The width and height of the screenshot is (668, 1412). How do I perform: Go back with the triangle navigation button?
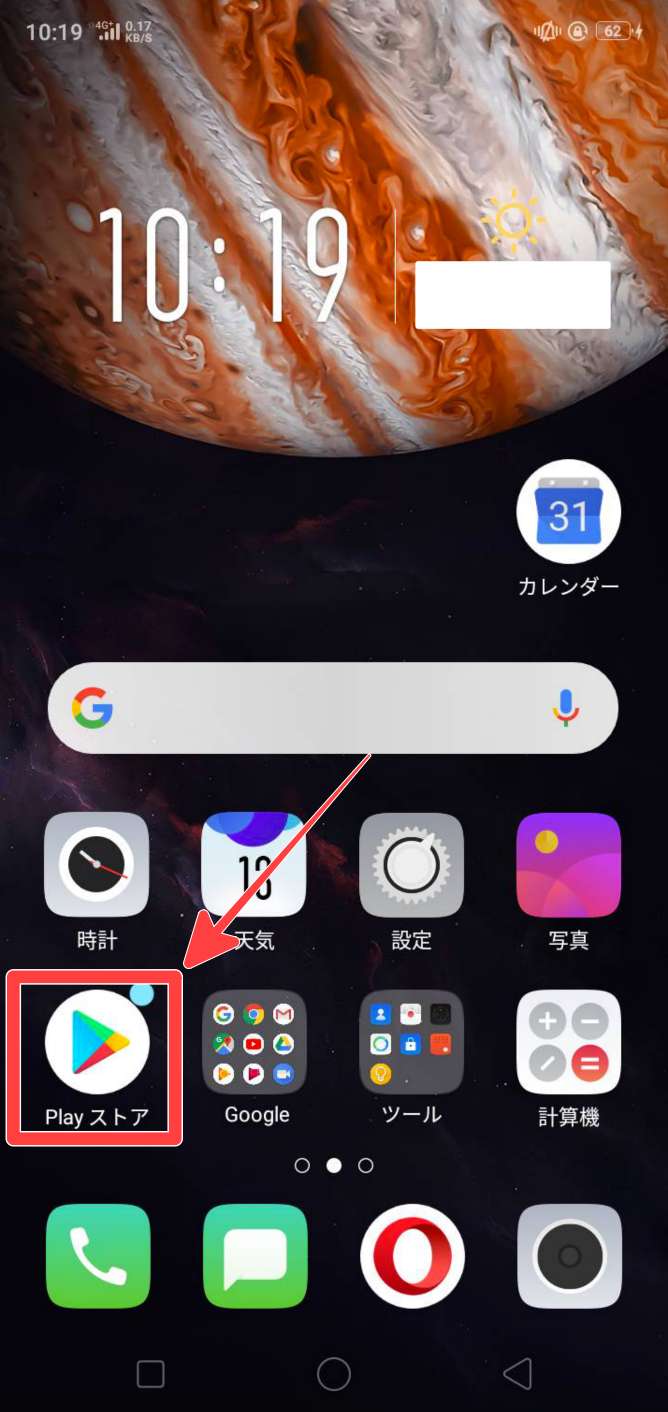click(518, 1374)
